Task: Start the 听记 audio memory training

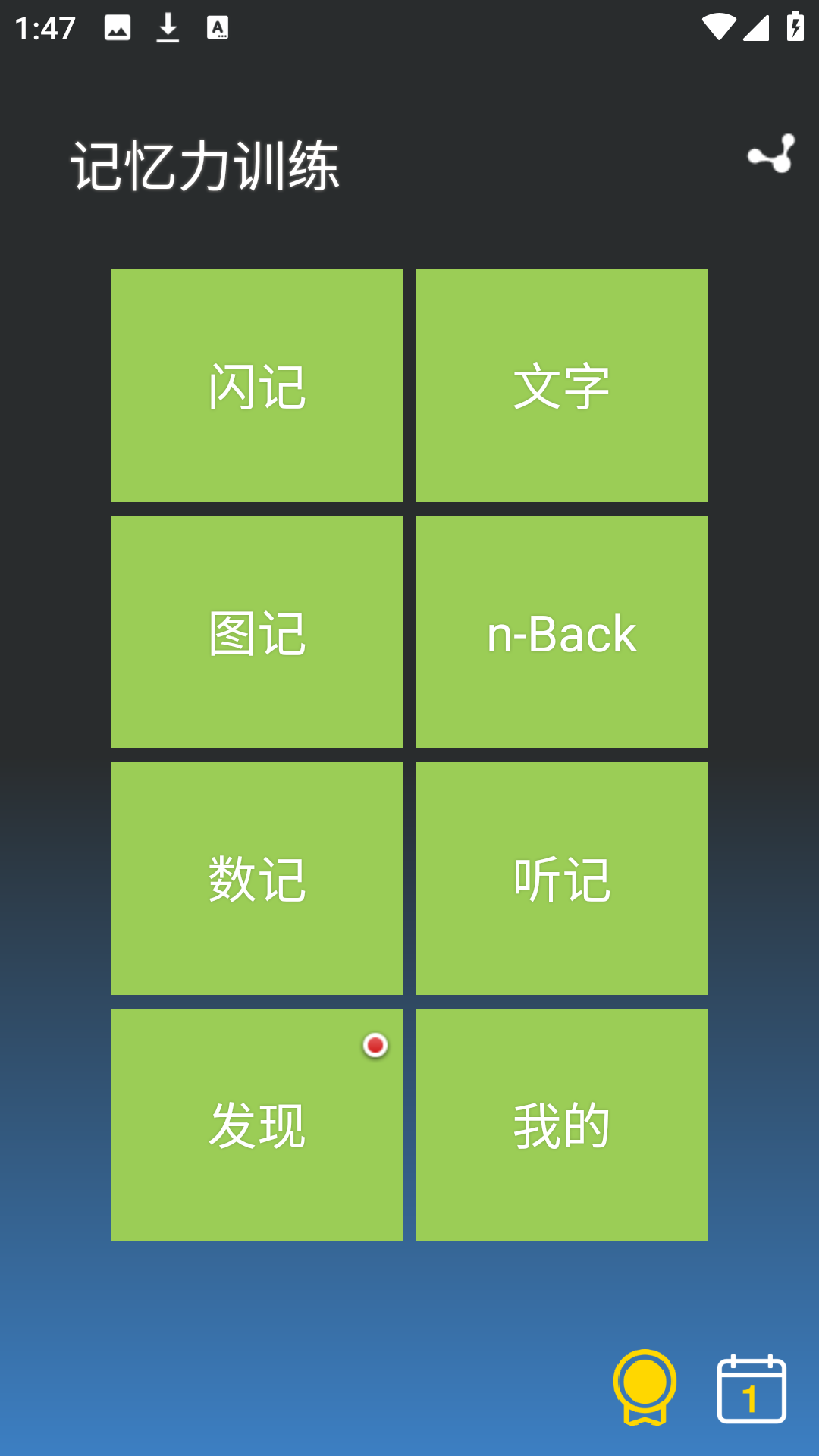Action: point(561,878)
